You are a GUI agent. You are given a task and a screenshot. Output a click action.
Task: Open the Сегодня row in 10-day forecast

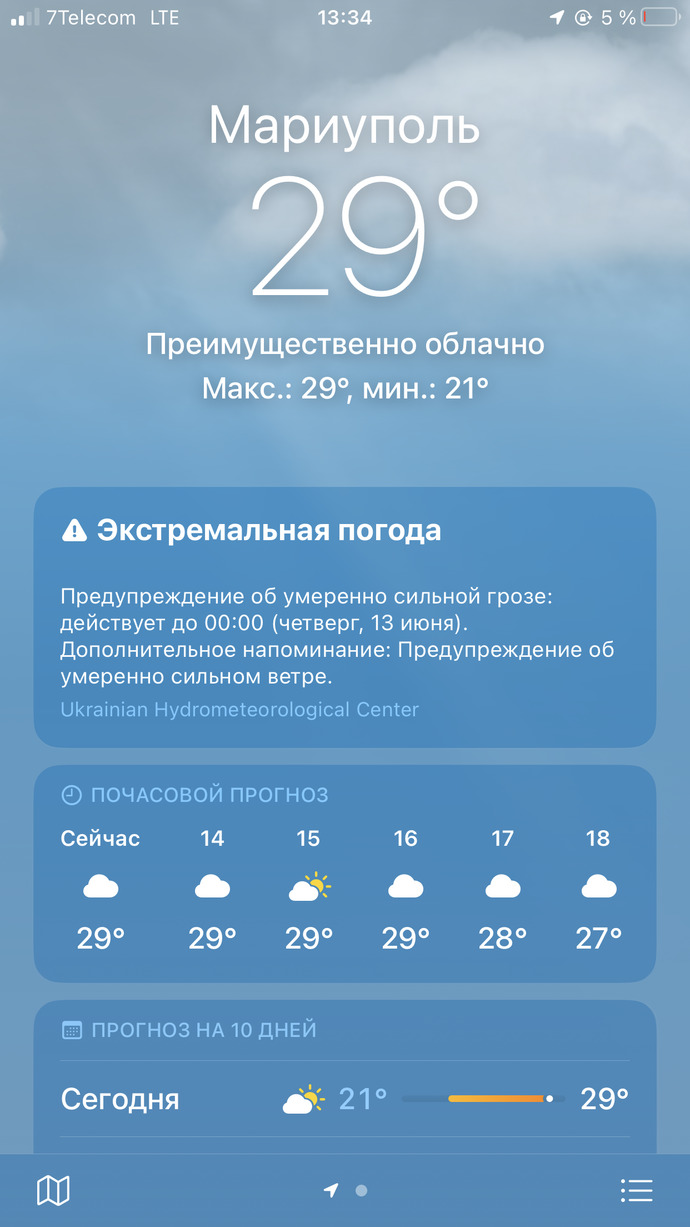point(345,1099)
